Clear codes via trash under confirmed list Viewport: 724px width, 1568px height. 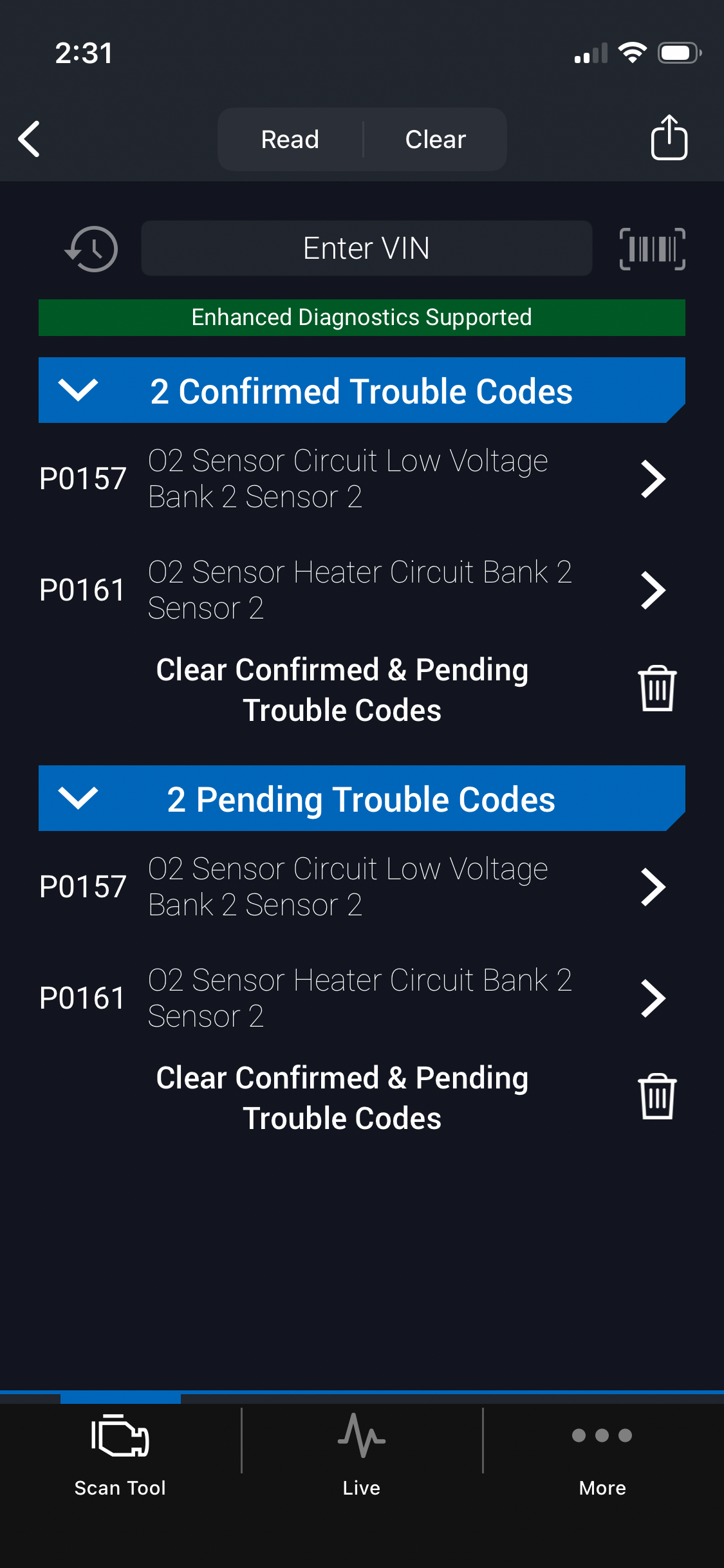pos(656,689)
